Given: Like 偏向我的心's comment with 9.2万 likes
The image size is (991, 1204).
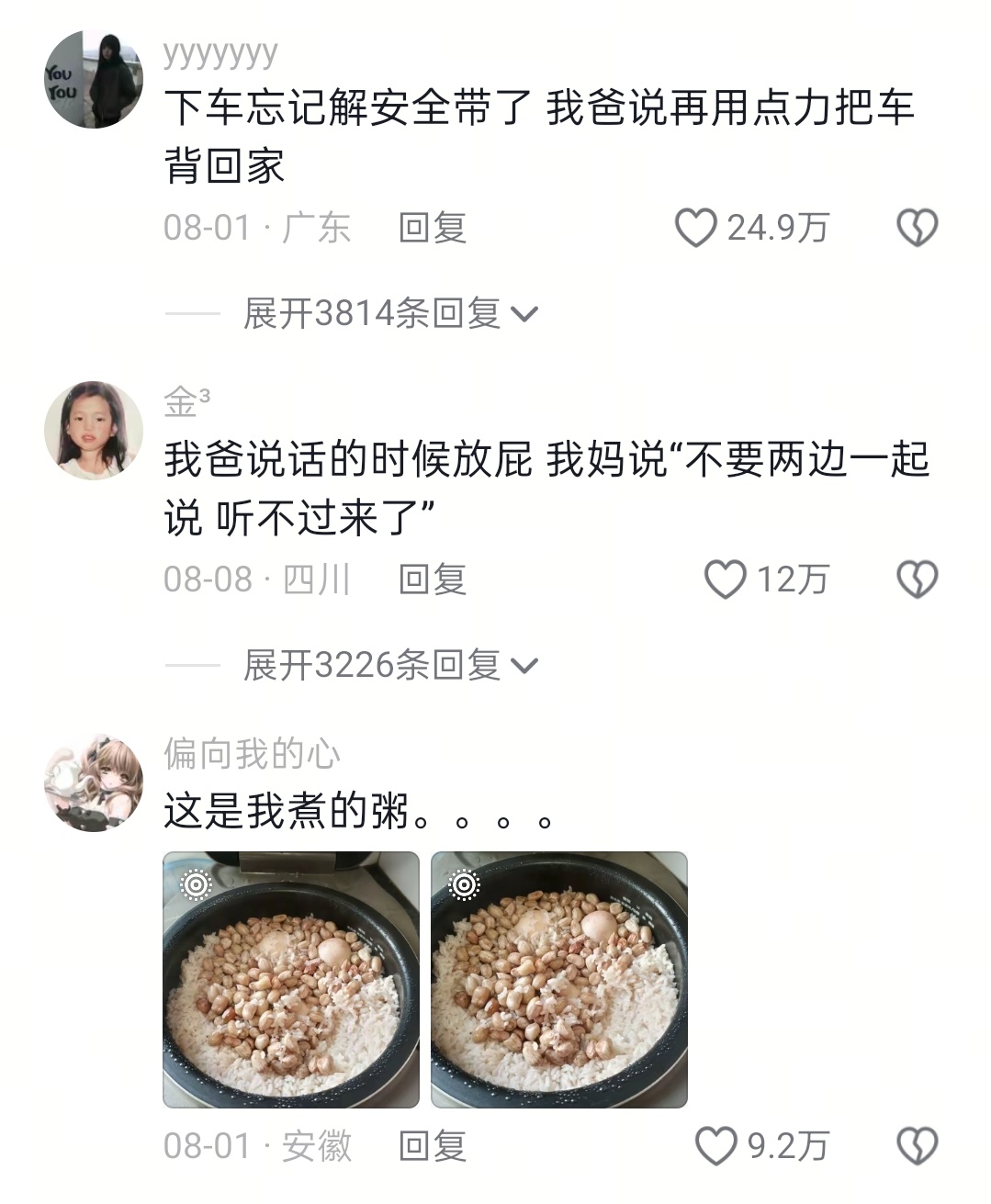Looking at the screenshot, I should [715, 1146].
